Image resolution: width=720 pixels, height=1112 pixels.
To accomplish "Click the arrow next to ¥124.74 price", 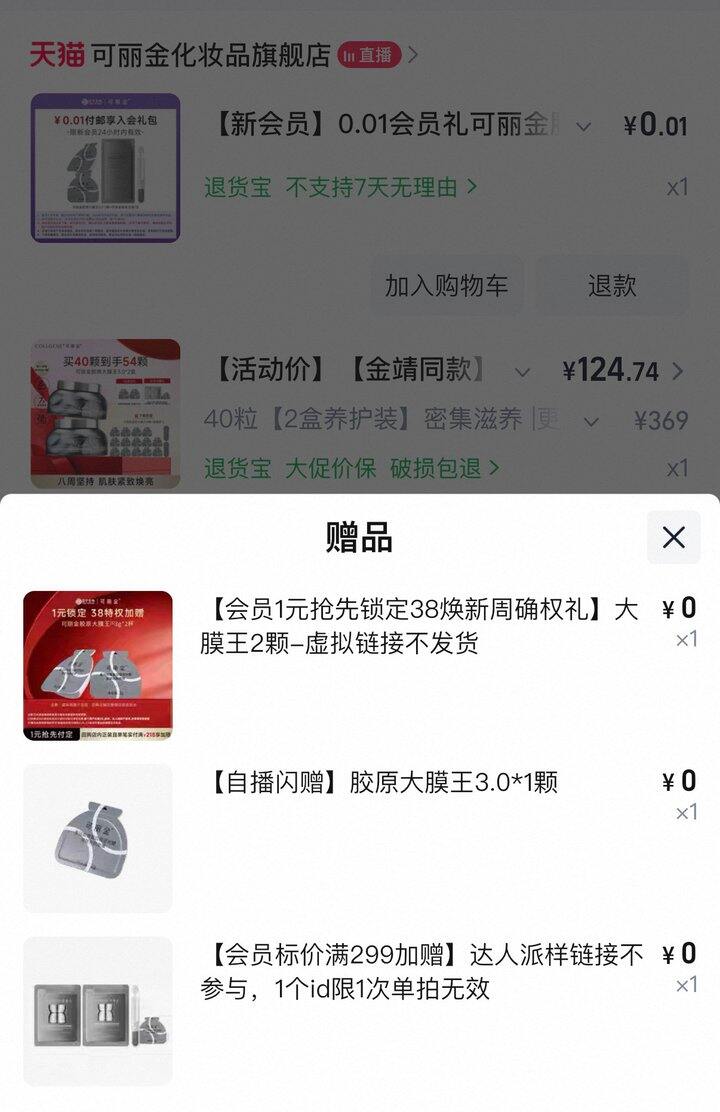I will coord(679,371).
